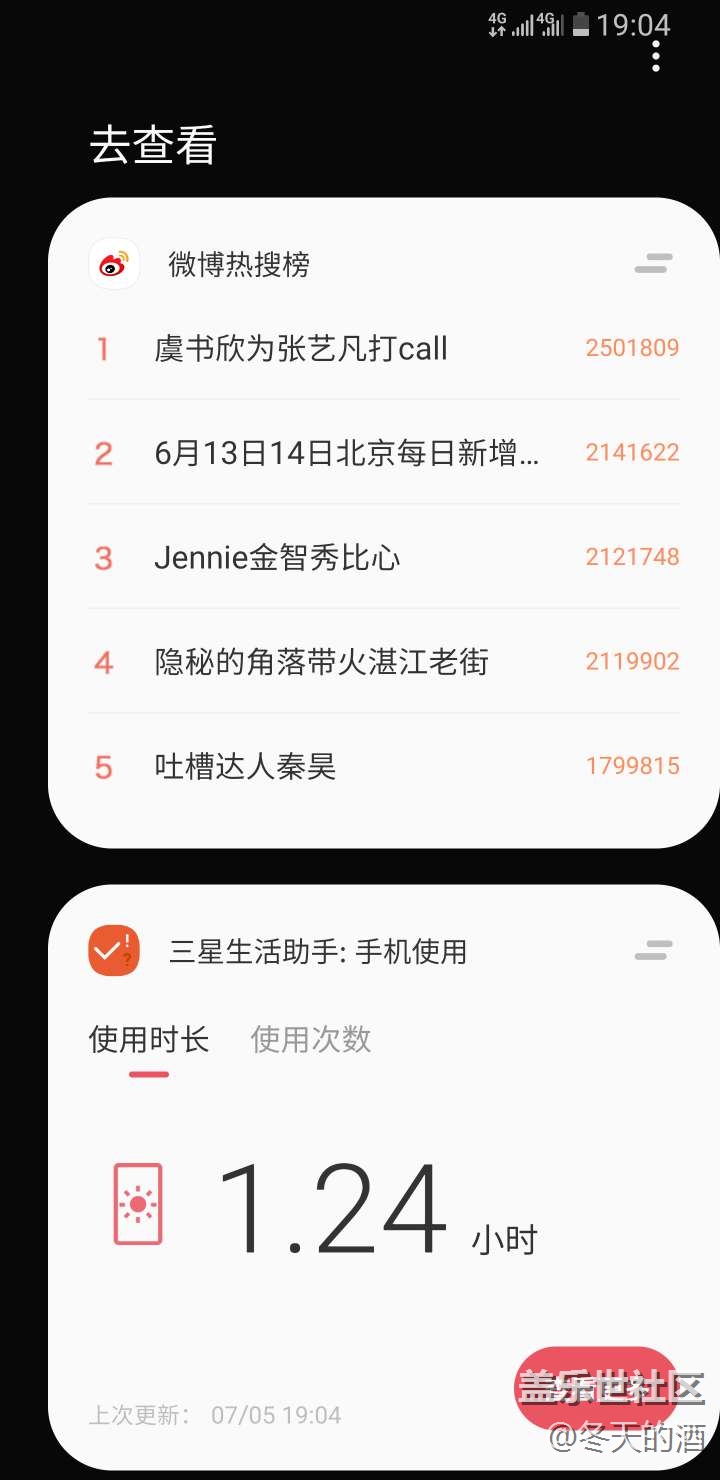The width and height of the screenshot is (720, 1480).
Task: Open the 6月13日14日北京每日新增 topic
Action: 384,452
